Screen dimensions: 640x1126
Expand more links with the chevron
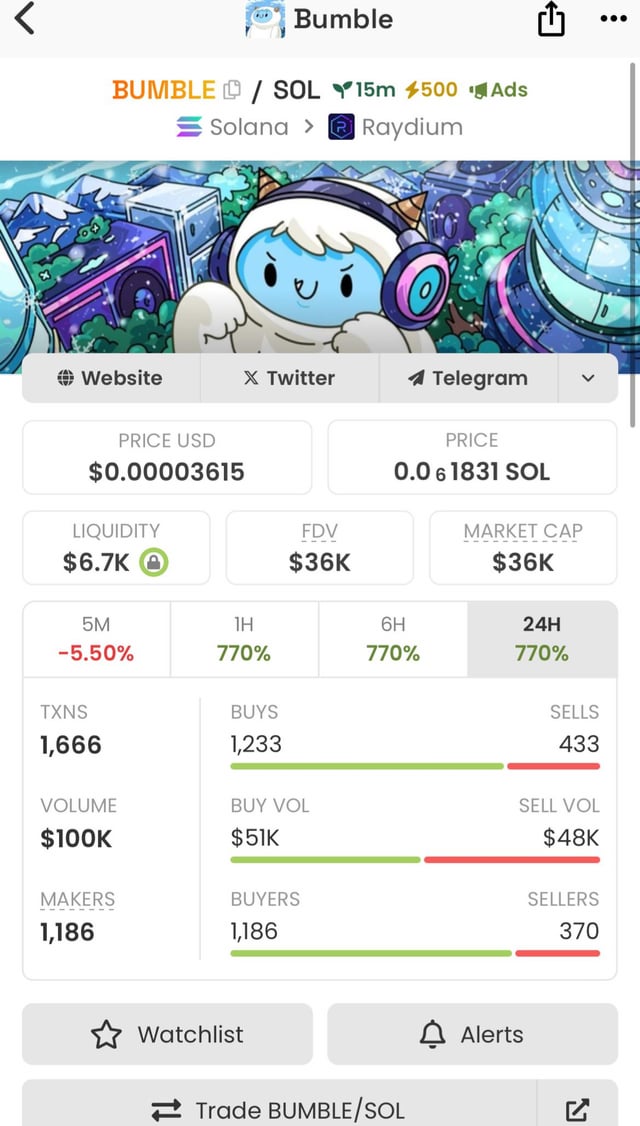[588, 378]
